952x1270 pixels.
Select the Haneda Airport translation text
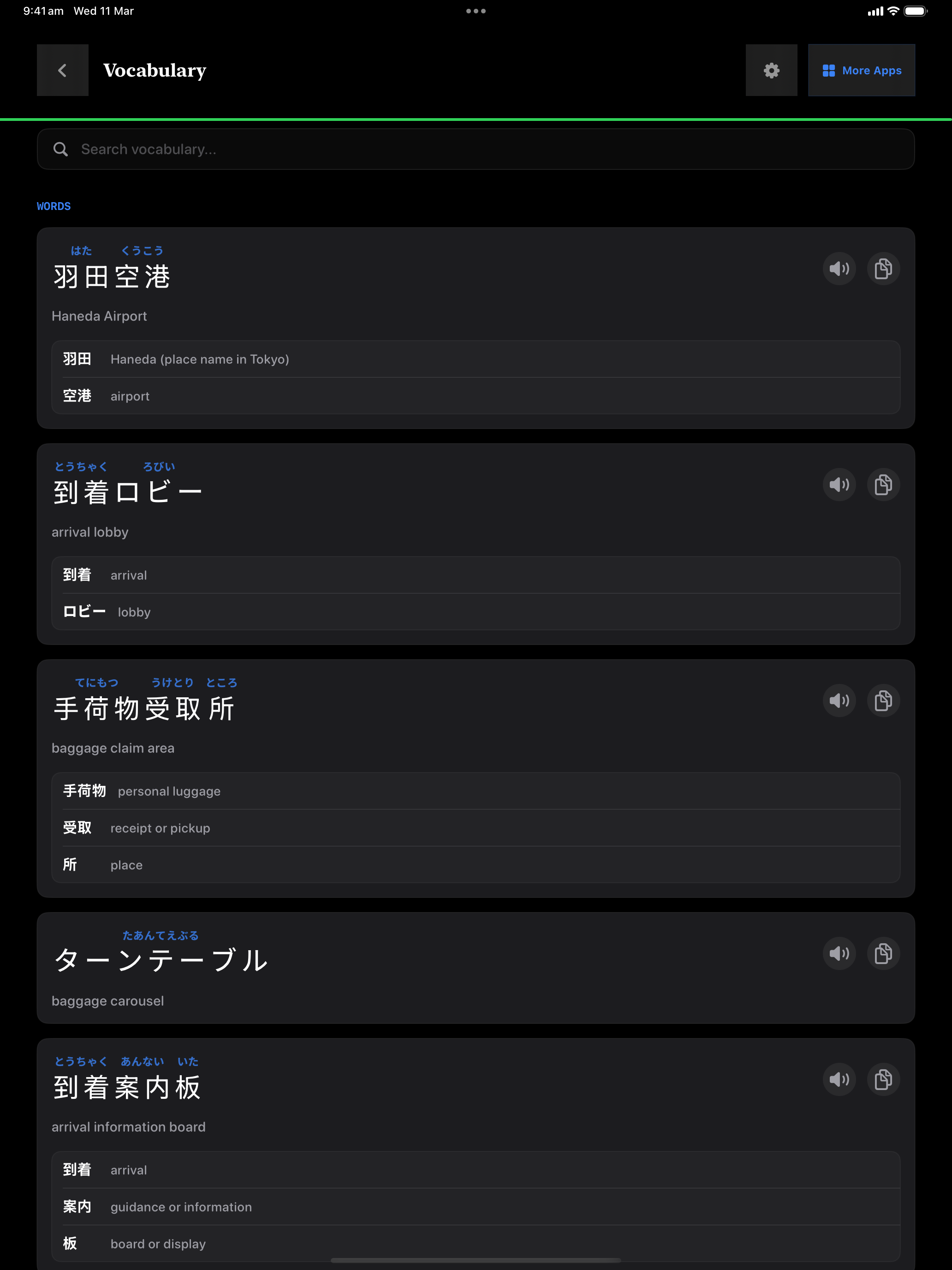click(99, 316)
